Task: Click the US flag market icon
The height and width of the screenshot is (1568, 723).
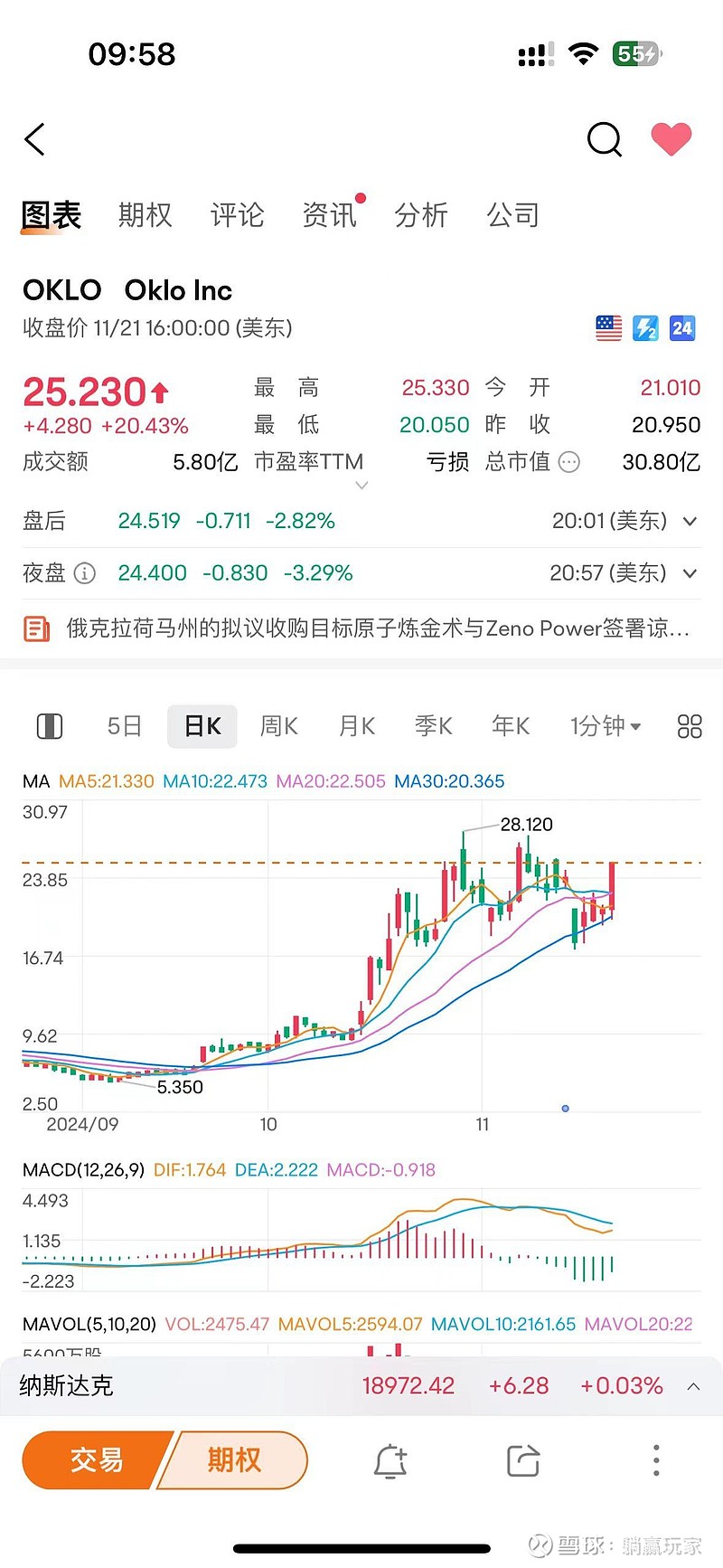Action: (608, 328)
